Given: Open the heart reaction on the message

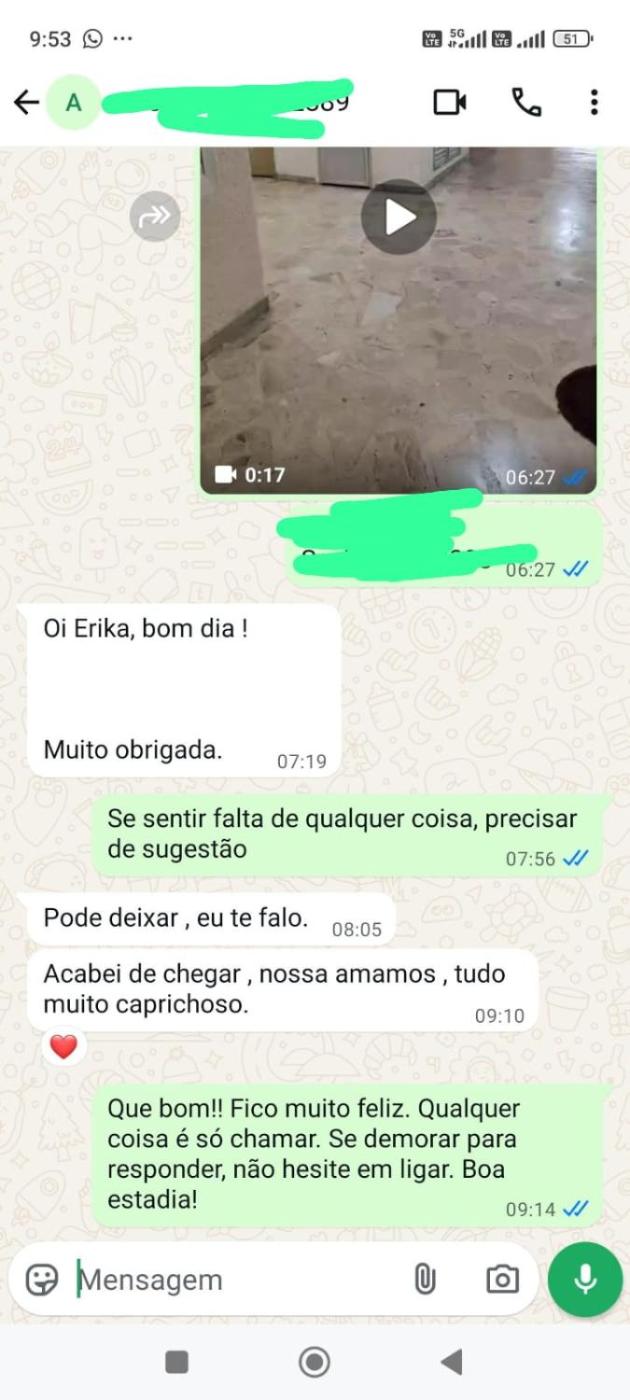Looking at the screenshot, I should pos(64,1047).
